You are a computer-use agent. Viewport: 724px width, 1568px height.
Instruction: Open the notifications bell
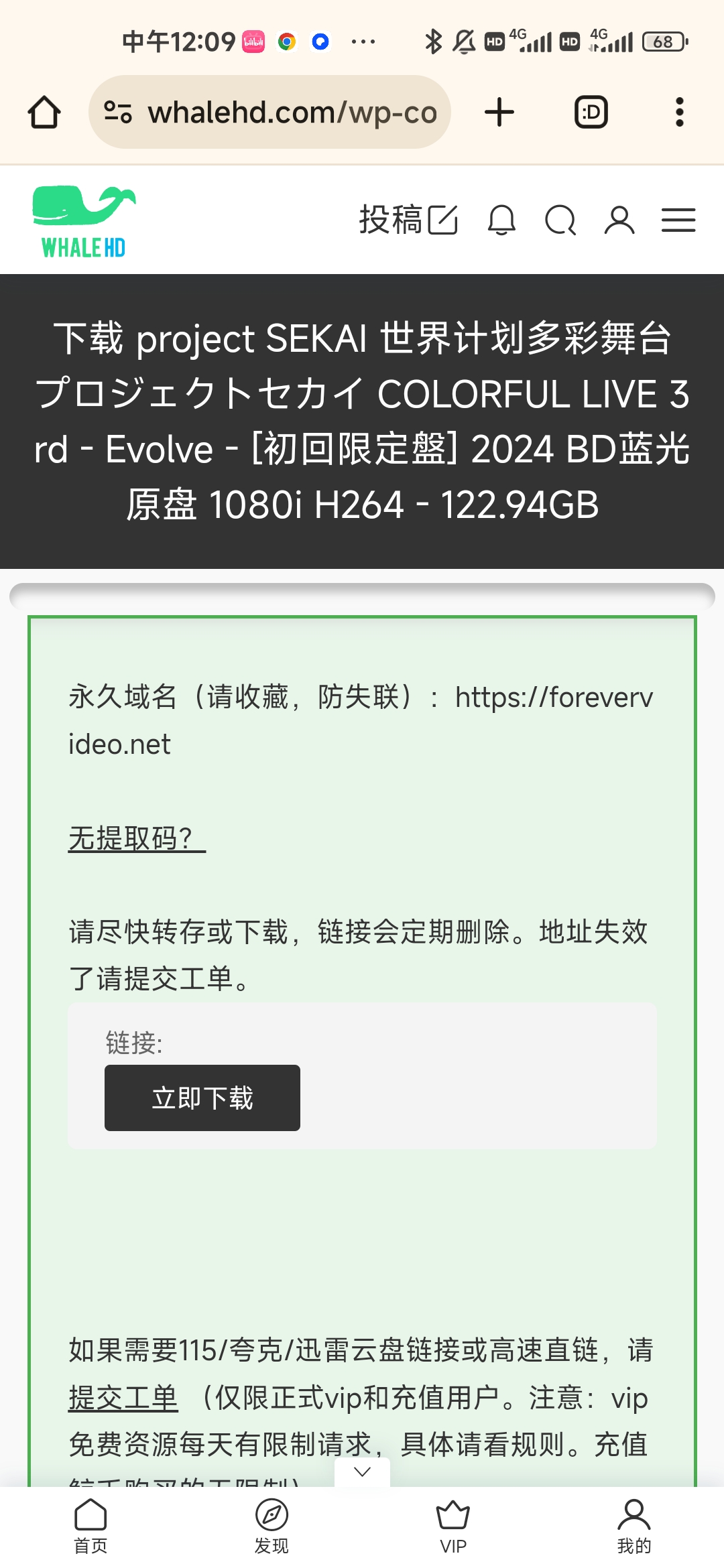(x=501, y=220)
